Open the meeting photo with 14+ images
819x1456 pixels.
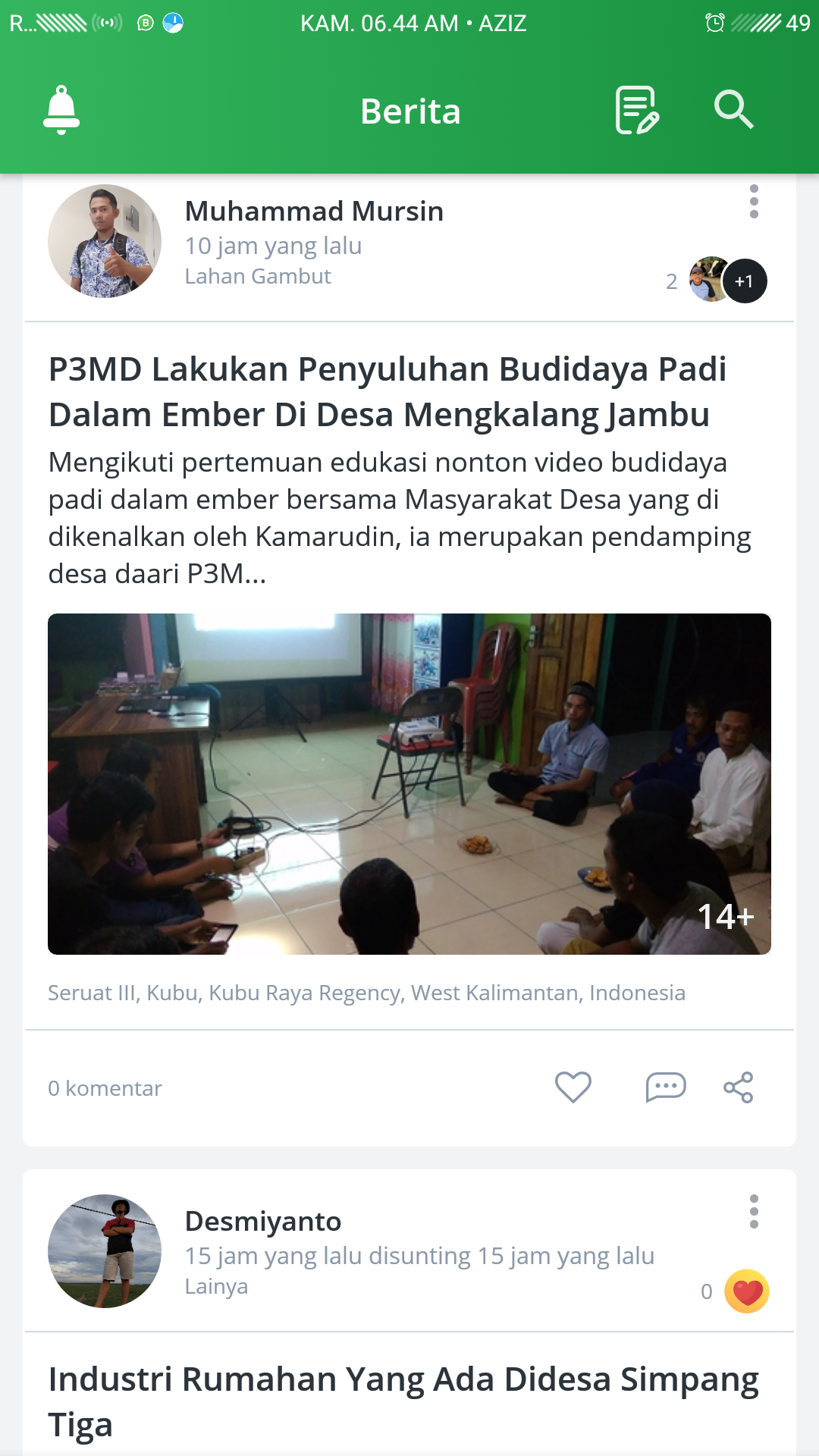409,783
